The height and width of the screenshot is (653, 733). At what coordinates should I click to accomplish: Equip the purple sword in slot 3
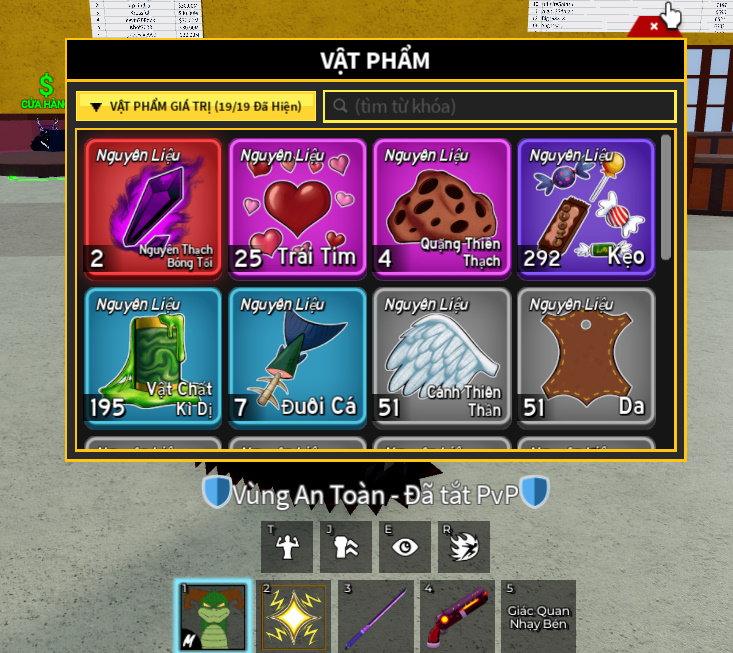pyautogui.click(x=375, y=616)
